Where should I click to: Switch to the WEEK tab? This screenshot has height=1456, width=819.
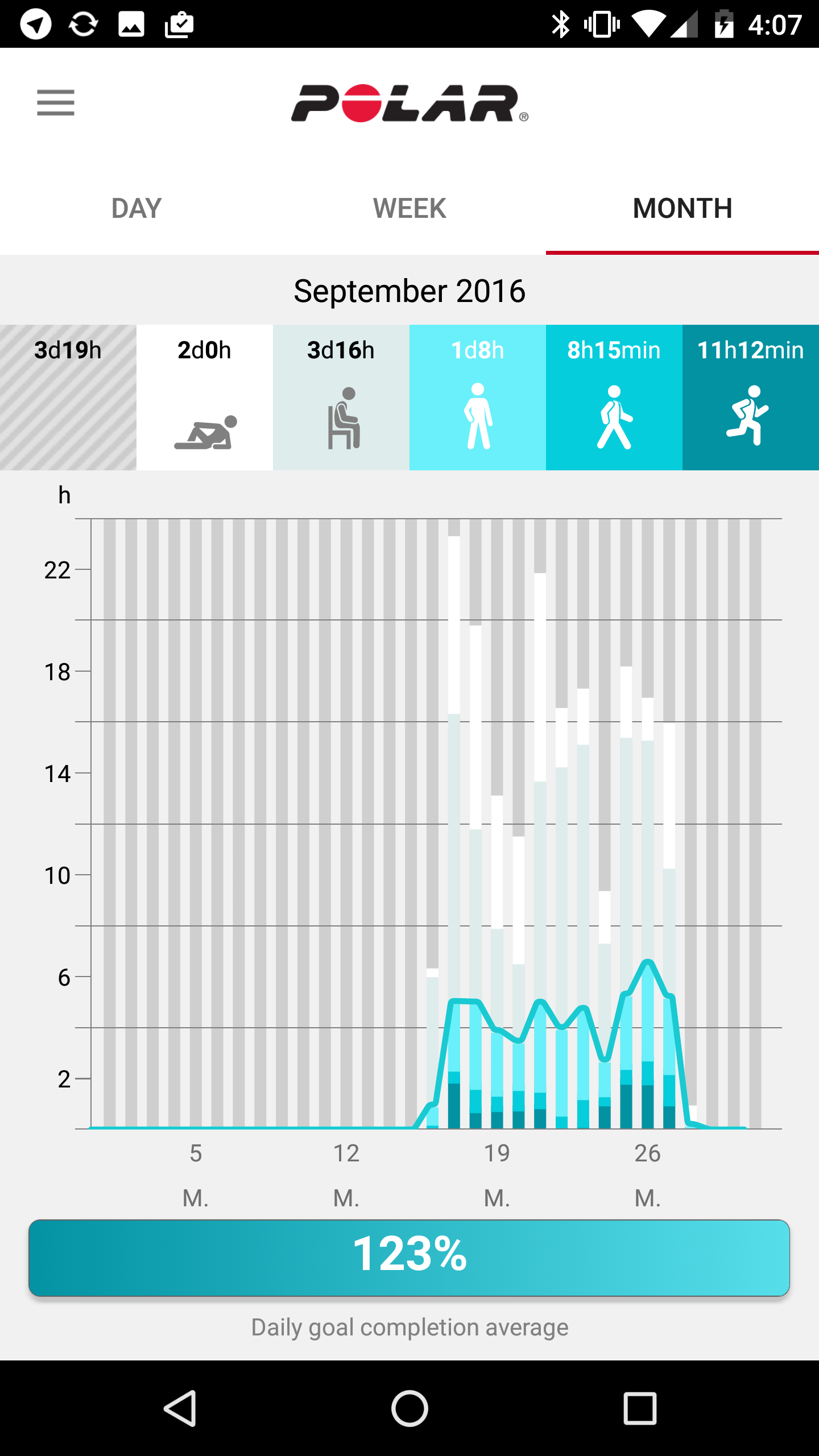tap(409, 208)
